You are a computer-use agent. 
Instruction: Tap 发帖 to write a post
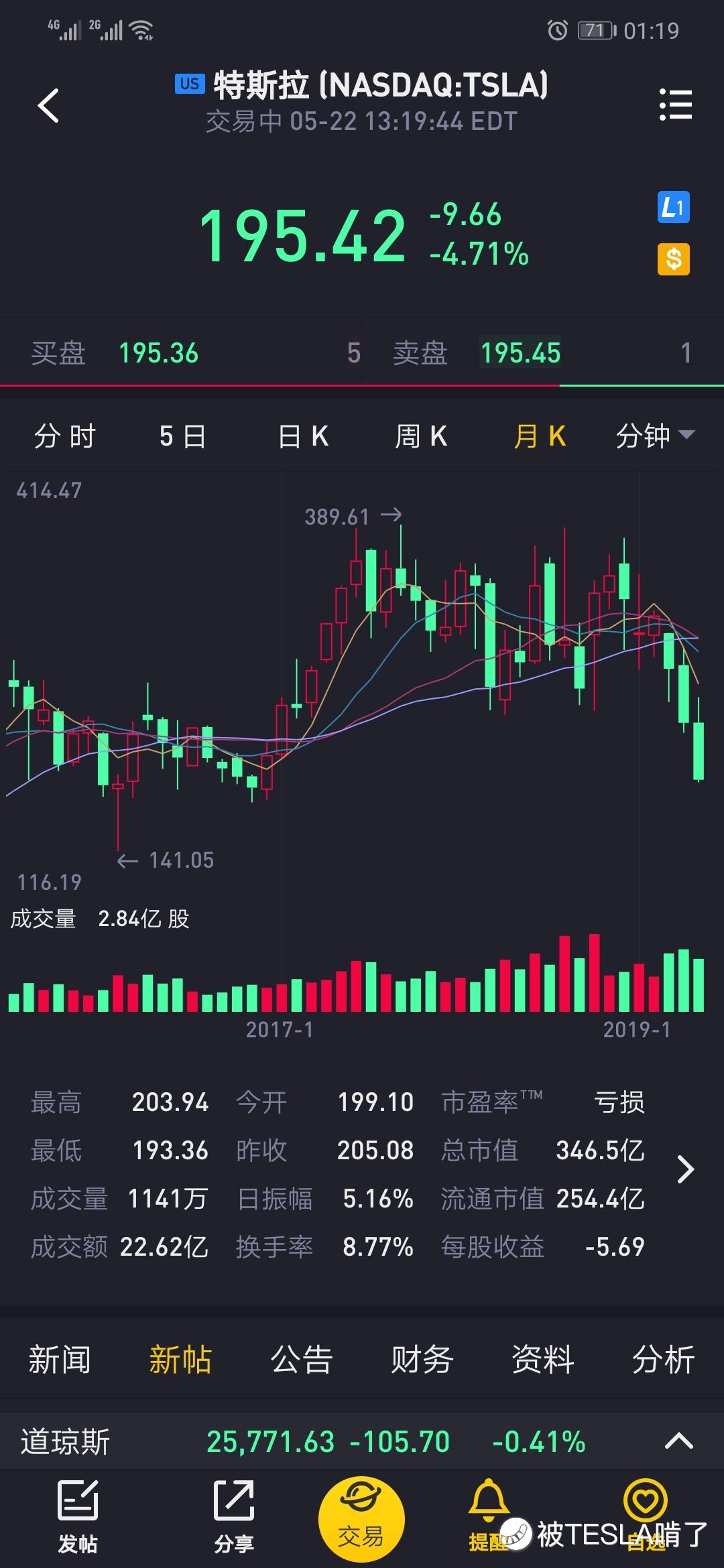click(78, 1516)
